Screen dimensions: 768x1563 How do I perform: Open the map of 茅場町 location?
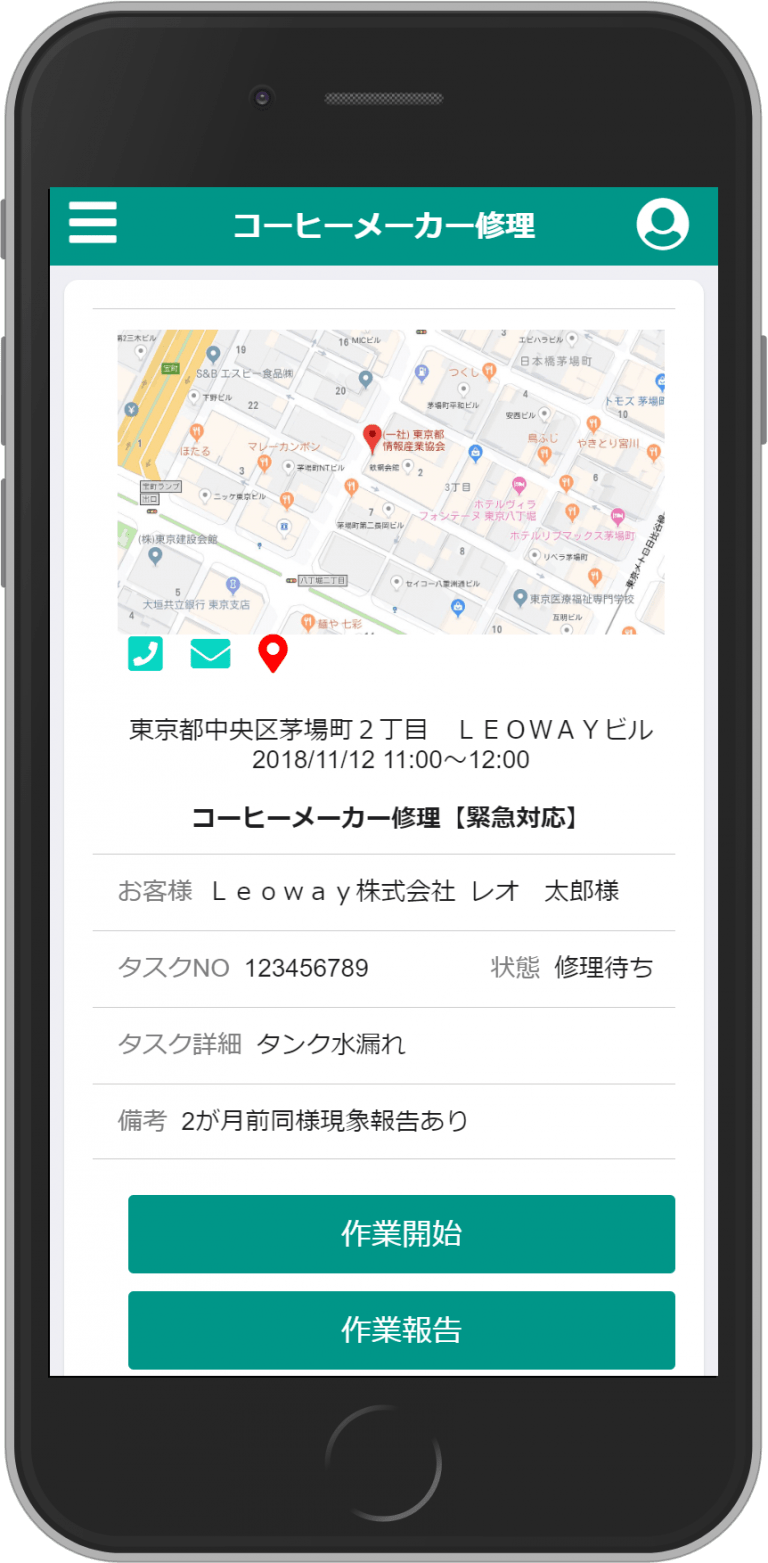coord(390,481)
